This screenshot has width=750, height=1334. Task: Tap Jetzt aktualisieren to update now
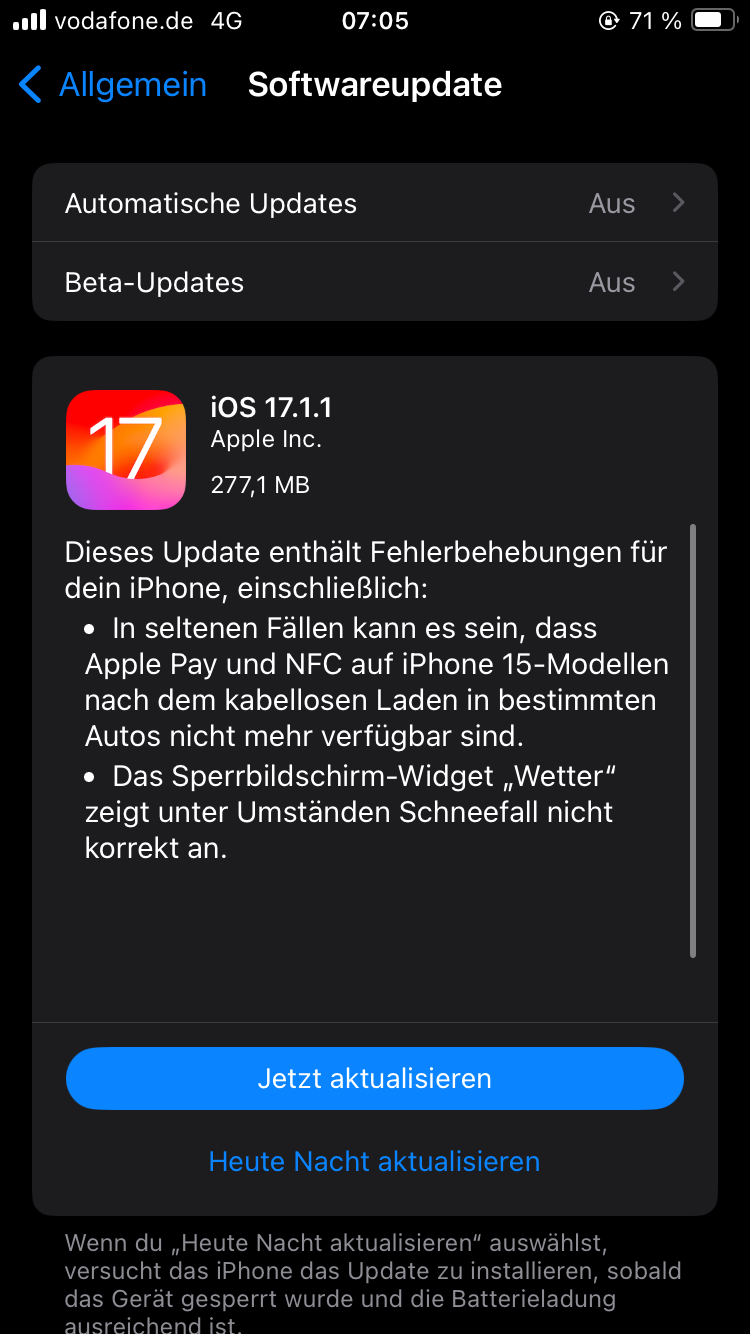pos(375,1079)
